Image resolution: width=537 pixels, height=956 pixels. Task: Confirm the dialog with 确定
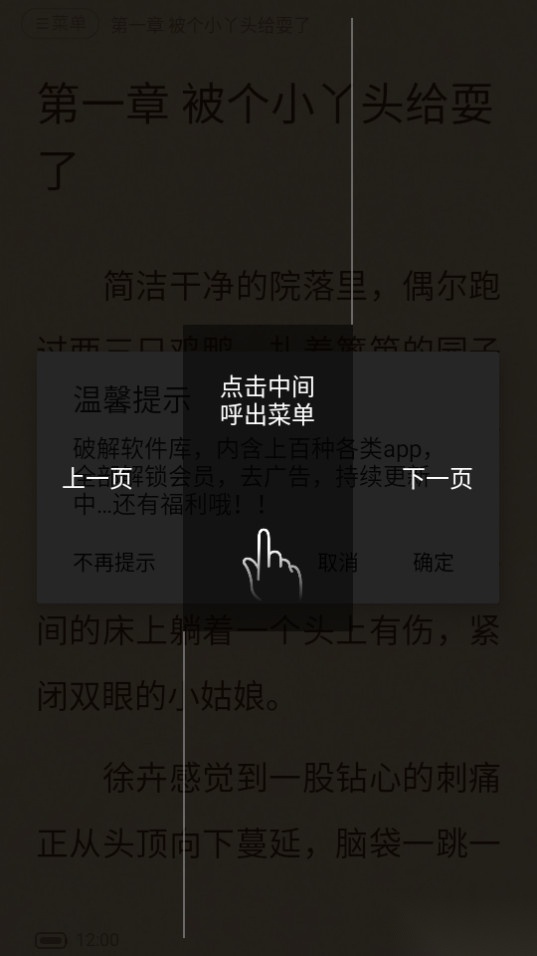[x=433, y=562]
